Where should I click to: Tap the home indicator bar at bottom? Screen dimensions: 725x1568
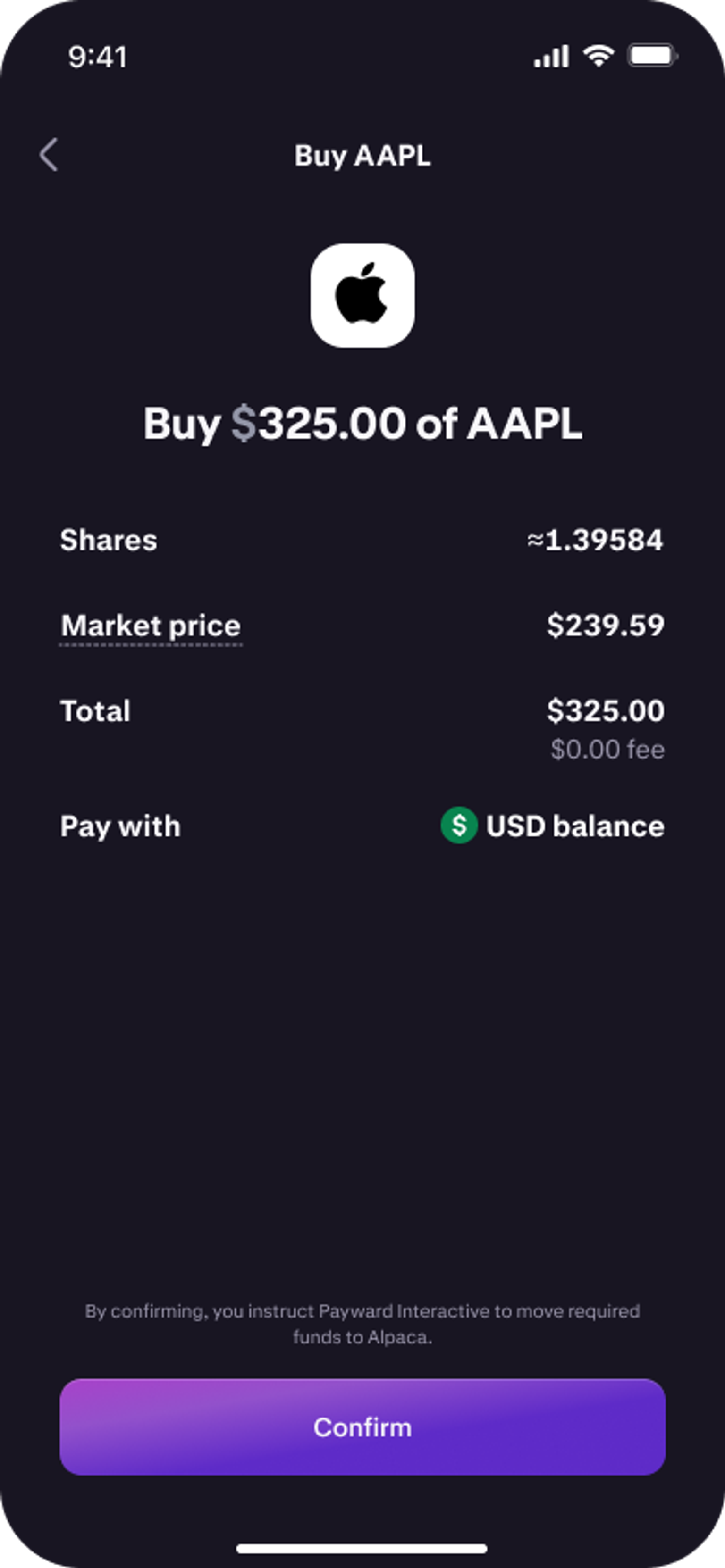click(362, 1547)
